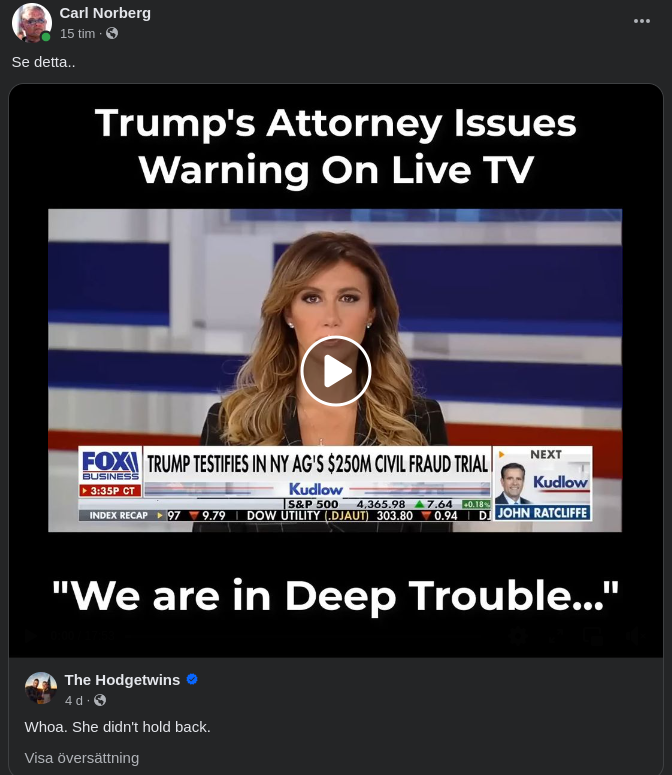
Task: Open The Hodgetwins page name link
Action: coord(122,680)
